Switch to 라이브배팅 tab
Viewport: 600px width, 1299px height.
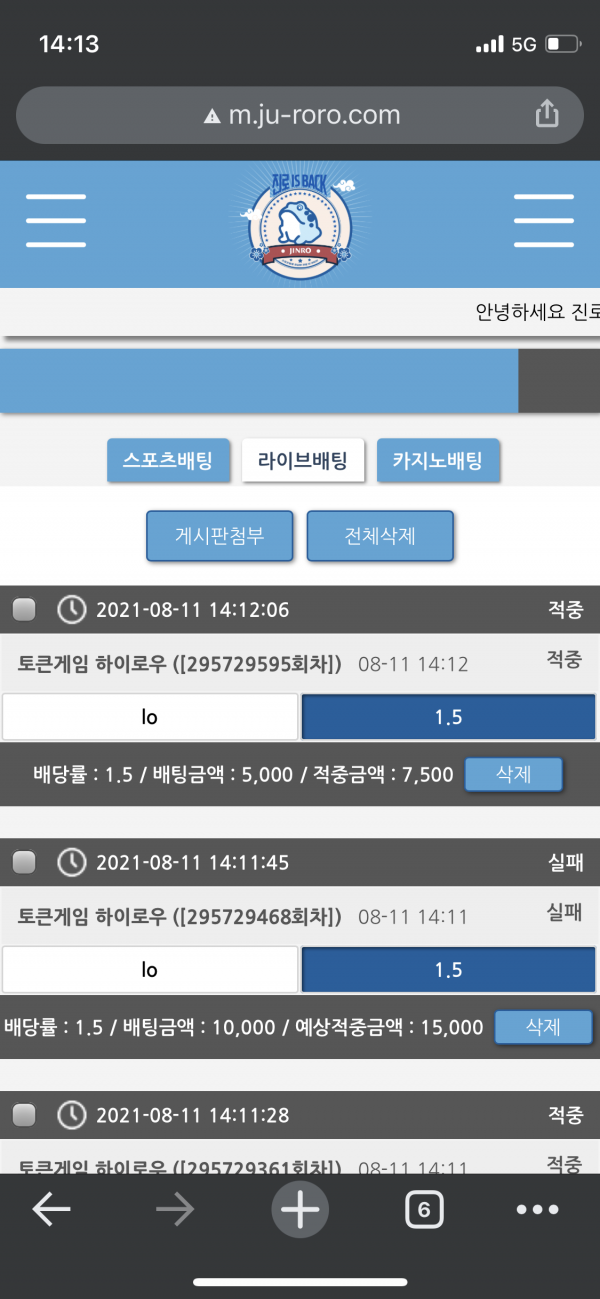tap(302, 461)
